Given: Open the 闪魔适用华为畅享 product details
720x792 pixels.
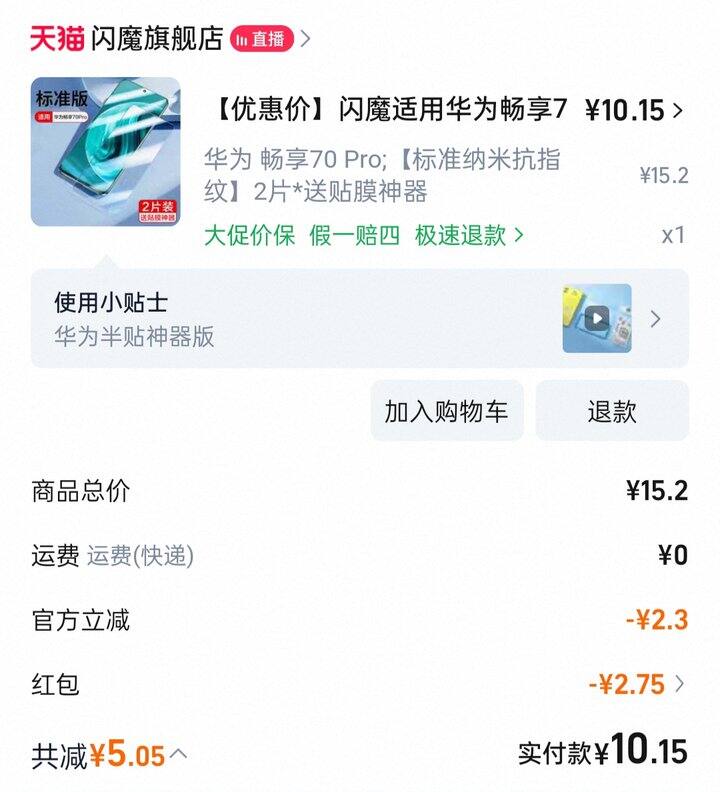Looking at the screenshot, I should point(392,110).
